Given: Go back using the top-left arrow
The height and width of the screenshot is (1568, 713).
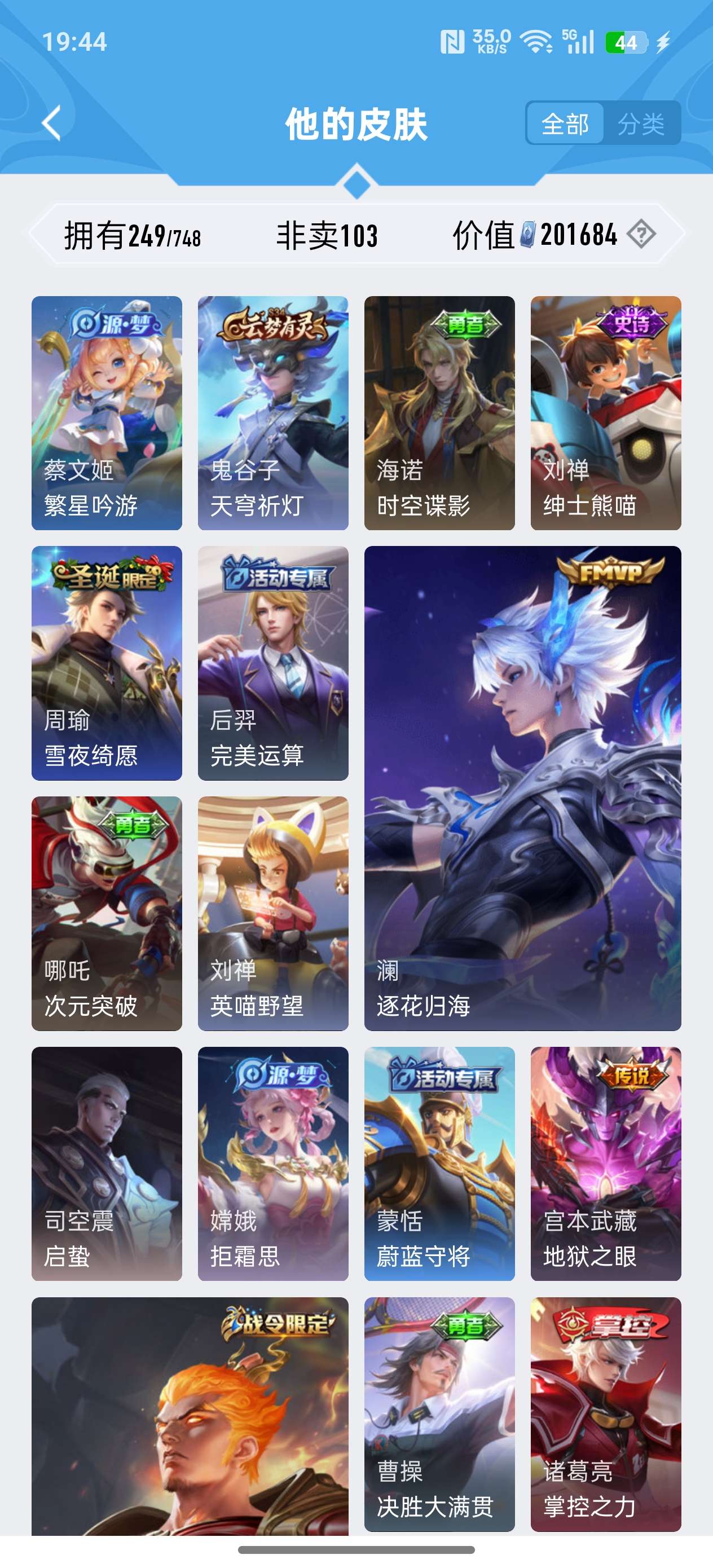Looking at the screenshot, I should (x=52, y=123).
